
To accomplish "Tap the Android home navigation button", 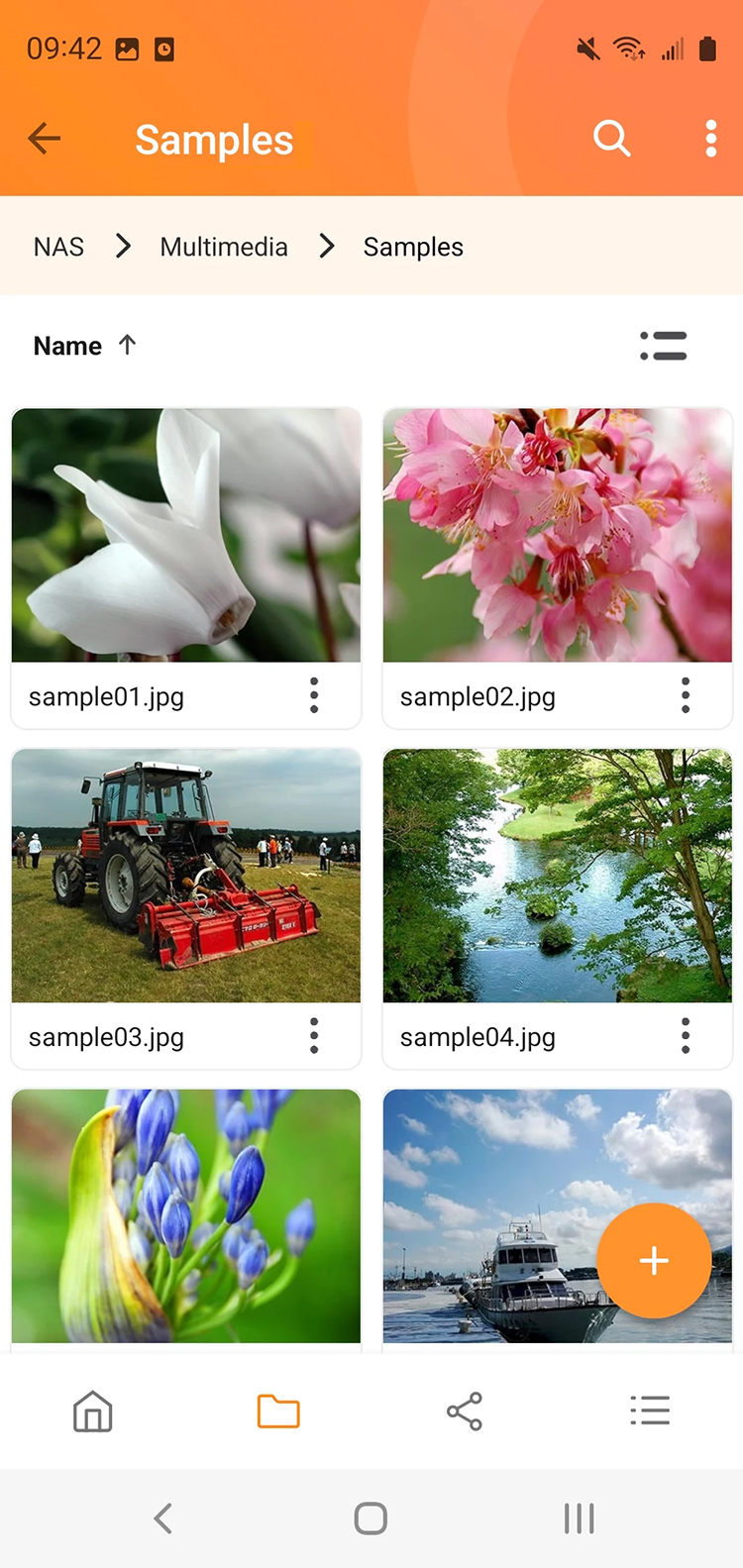I will [x=370, y=1516].
